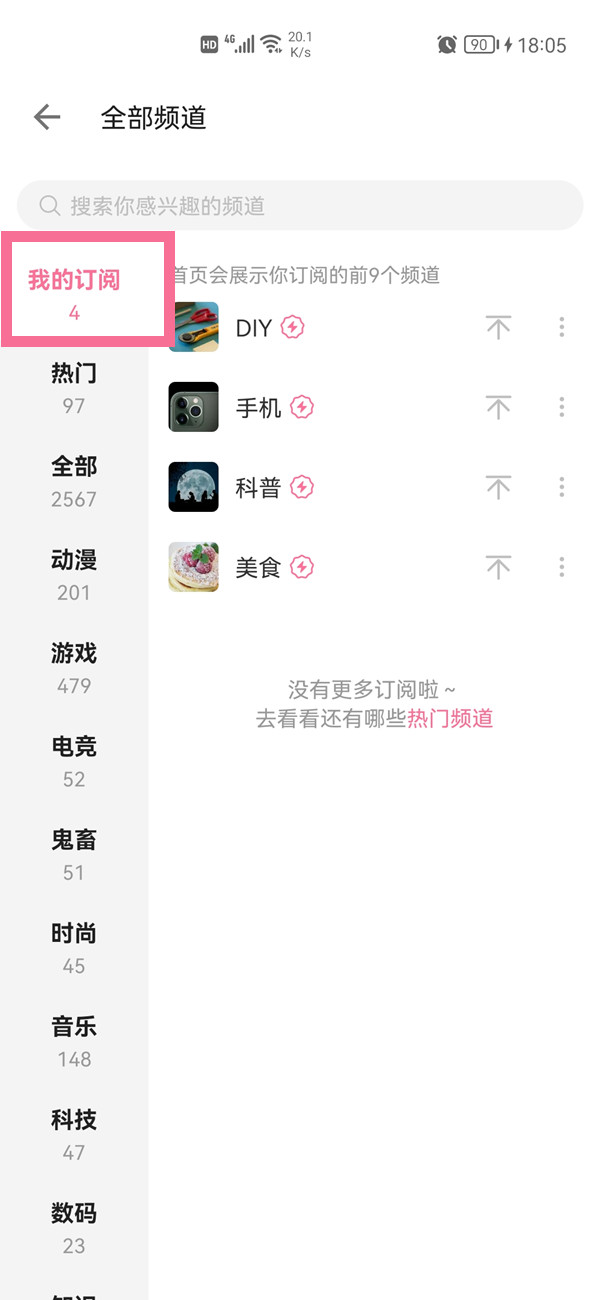The image size is (600, 1300).
Task: Open the 科技 category
Action: coord(74,1134)
